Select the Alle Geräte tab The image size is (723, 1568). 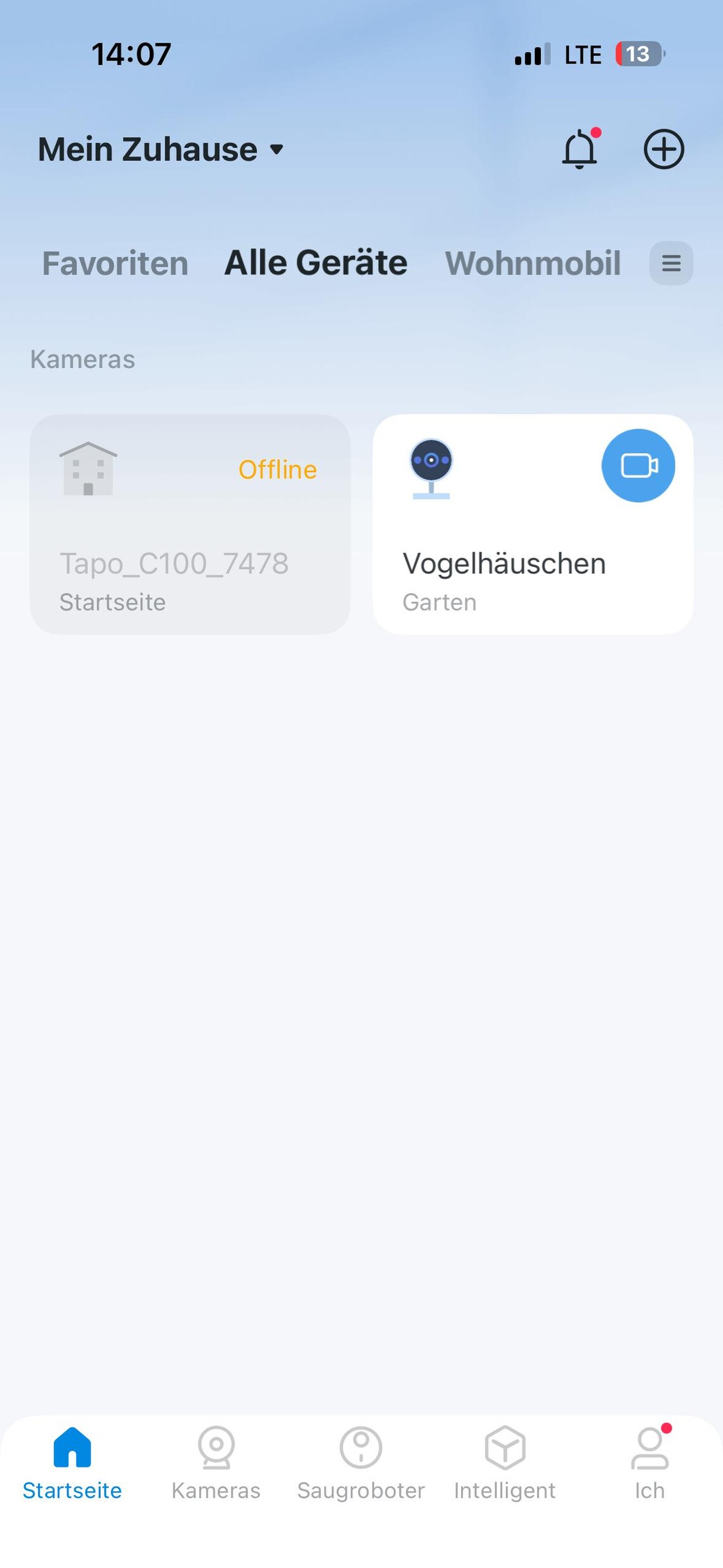point(316,263)
